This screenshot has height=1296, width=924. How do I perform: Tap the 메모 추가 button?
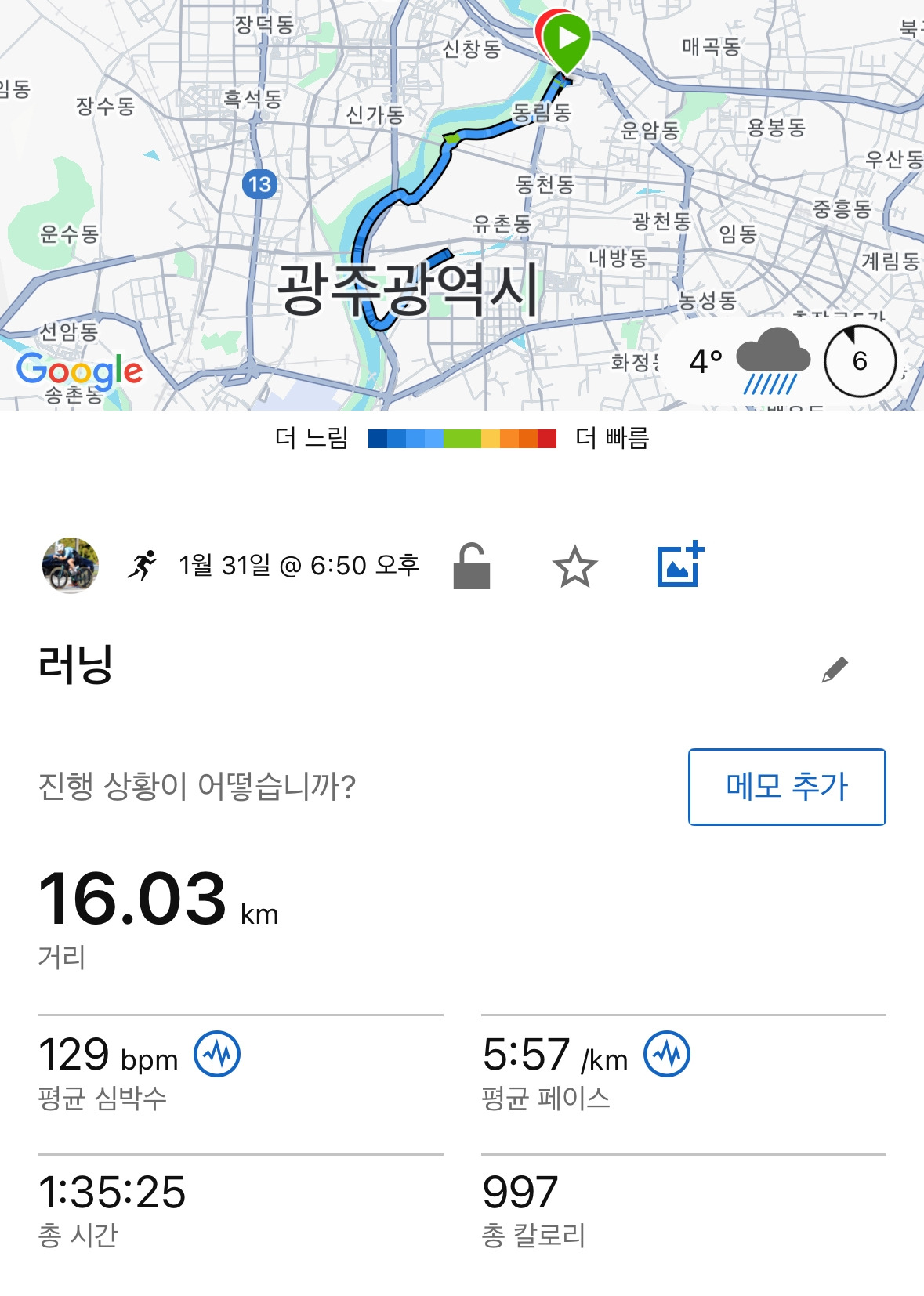pos(787,787)
